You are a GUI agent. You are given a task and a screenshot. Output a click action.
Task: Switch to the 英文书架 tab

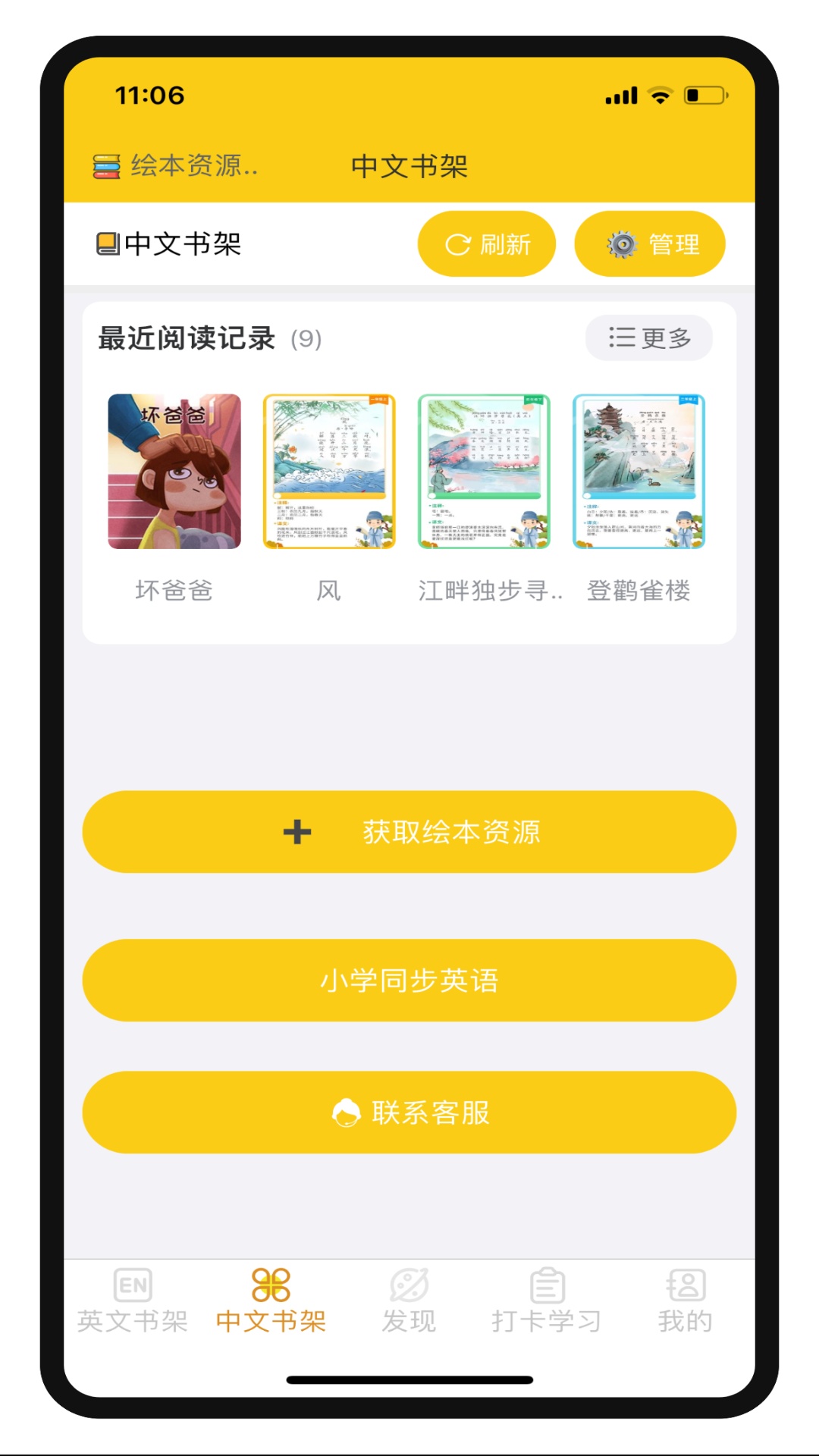(133, 1301)
